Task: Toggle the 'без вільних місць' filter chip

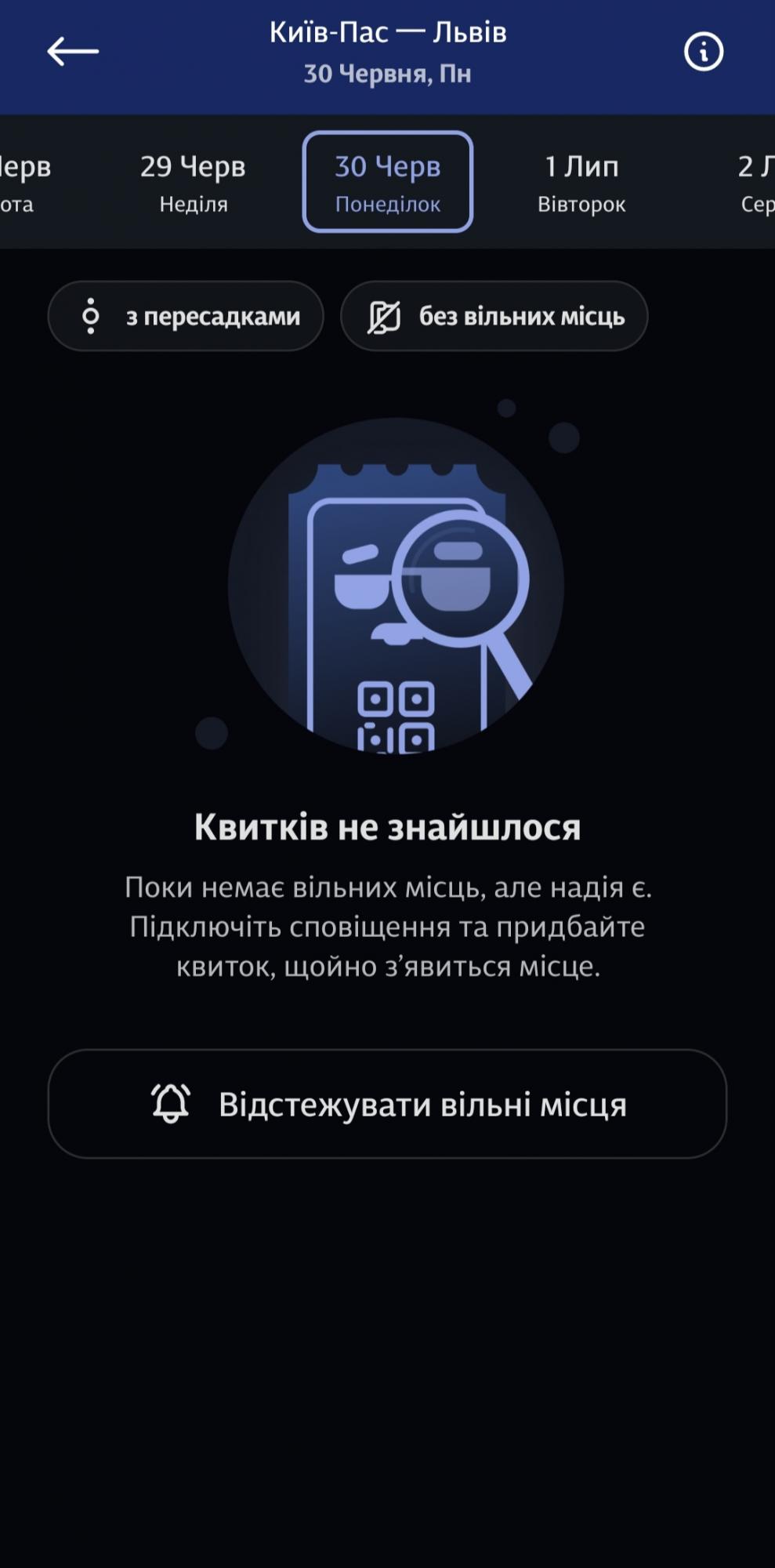Action: [x=494, y=316]
